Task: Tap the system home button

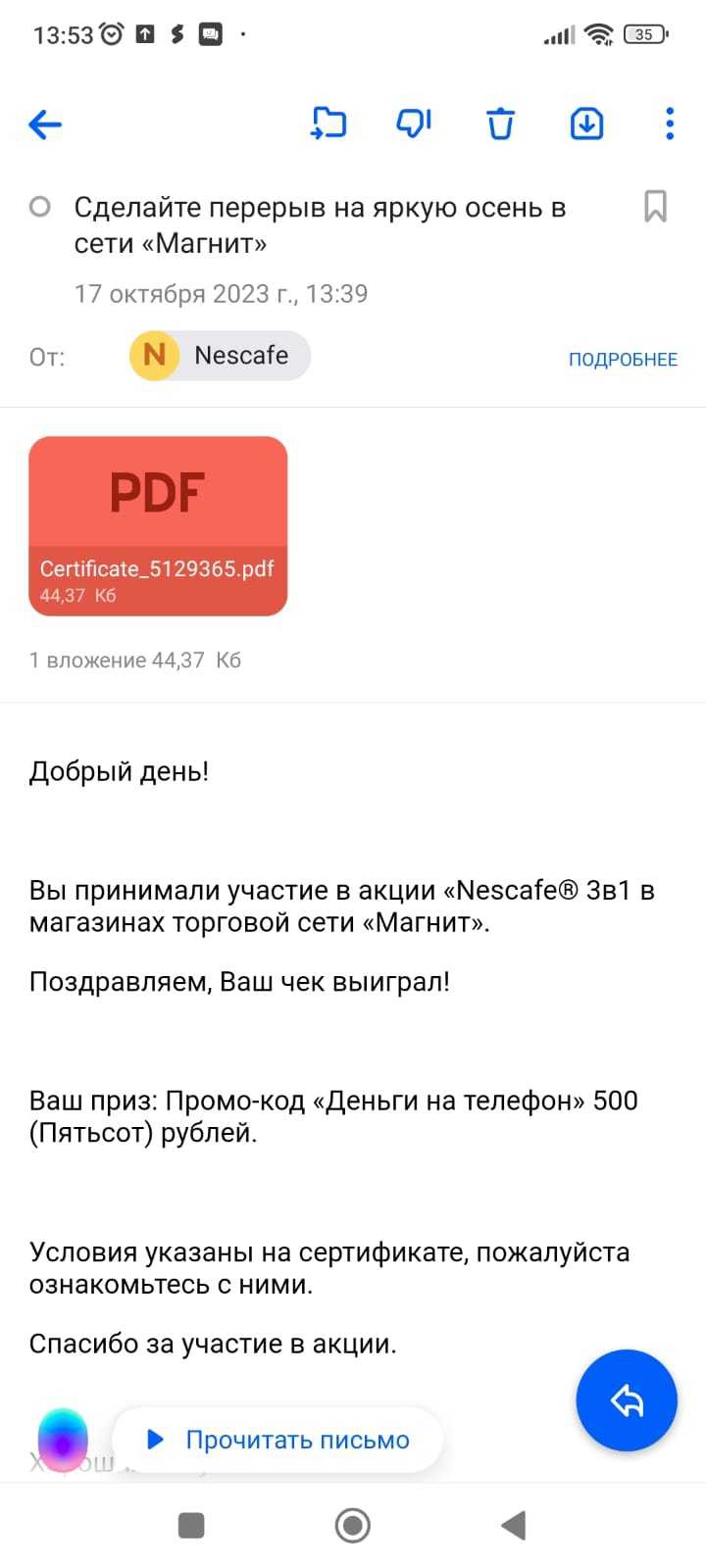Action: pos(353,1525)
